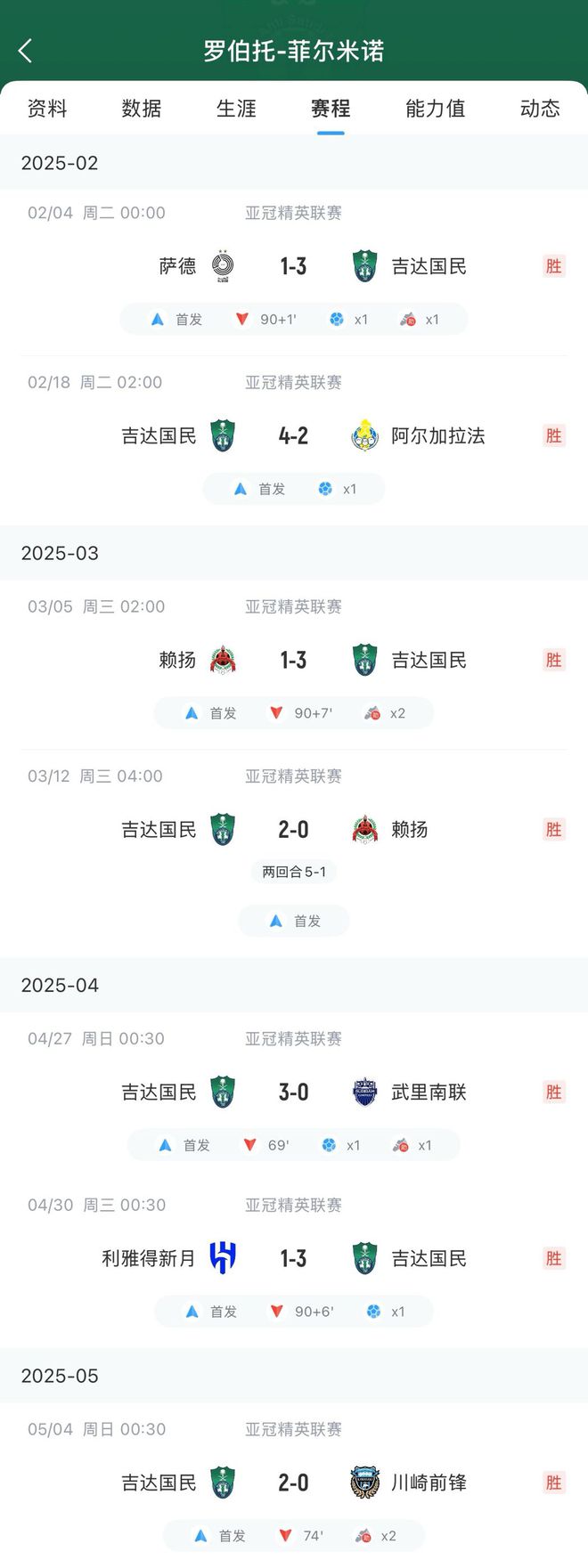Open the 03/05 赖扬 1-3 吉达国民 match

293,660
